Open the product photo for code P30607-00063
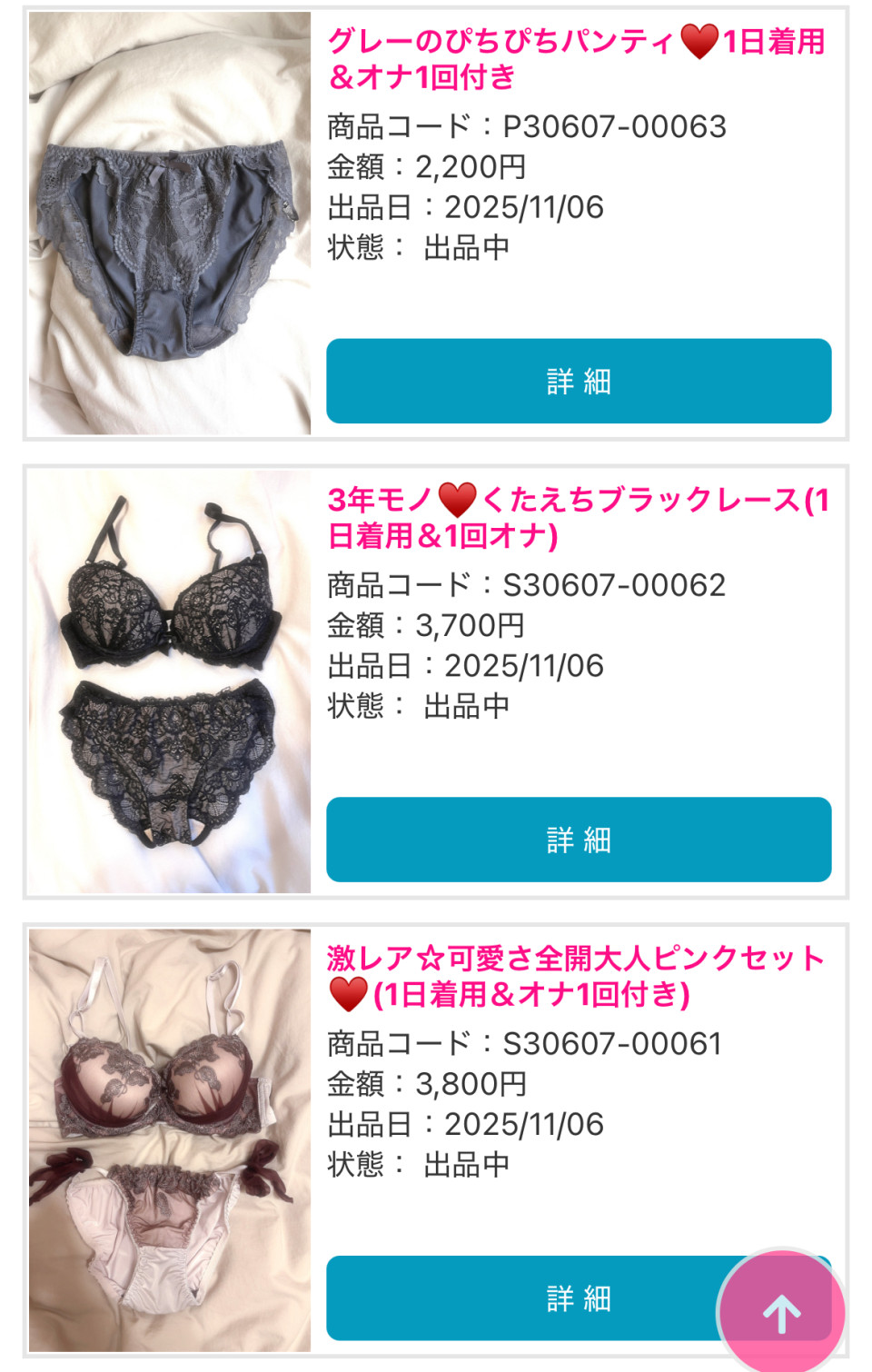The width and height of the screenshot is (872, 1372). 170,223
